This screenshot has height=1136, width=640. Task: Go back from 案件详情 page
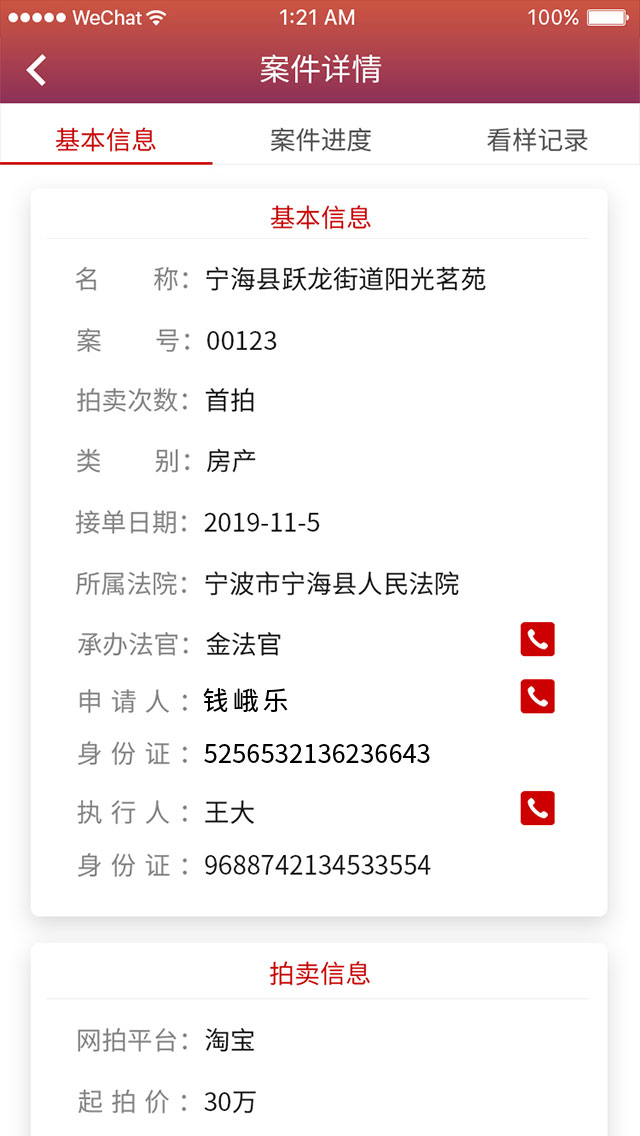37,70
